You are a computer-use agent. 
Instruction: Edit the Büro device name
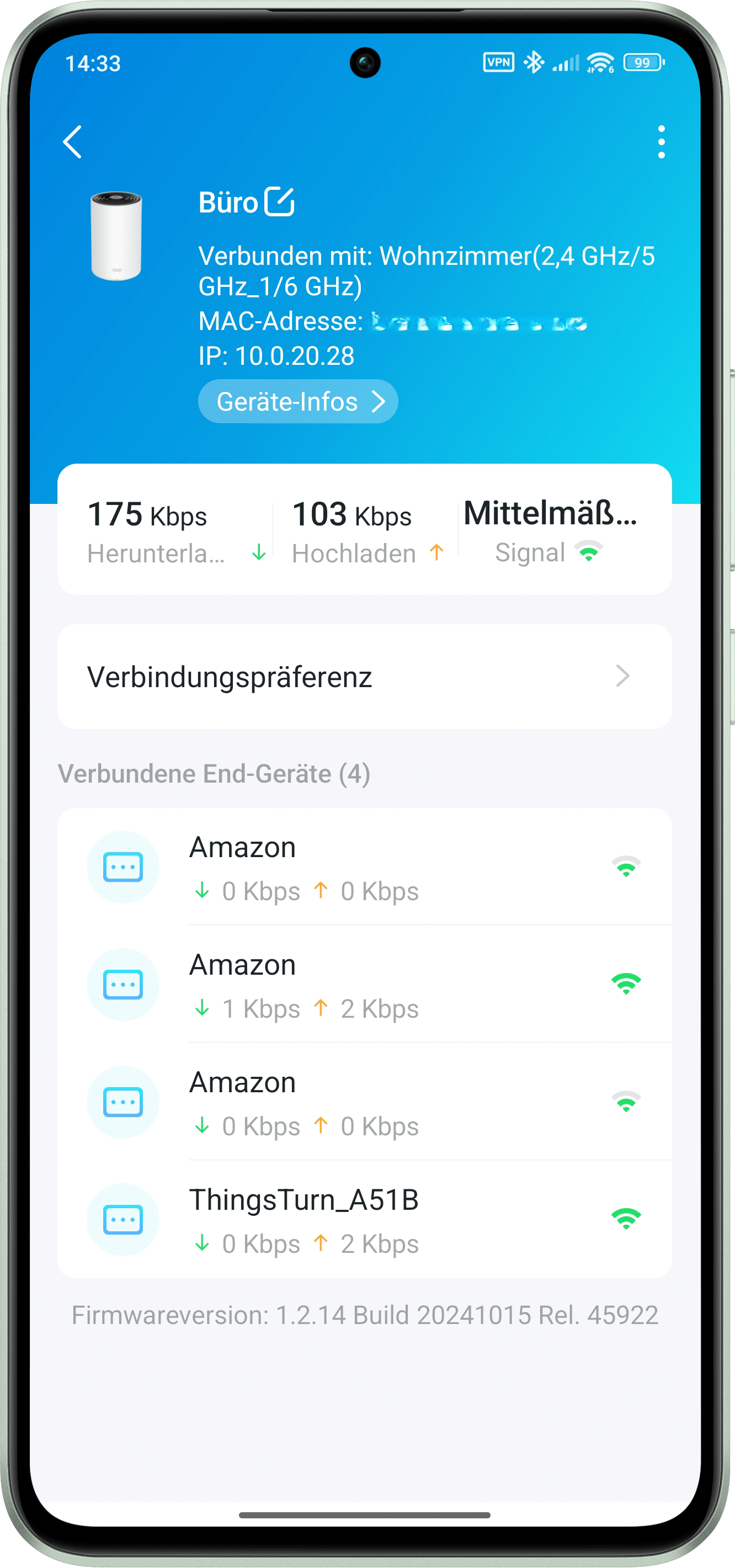point(279,202)
